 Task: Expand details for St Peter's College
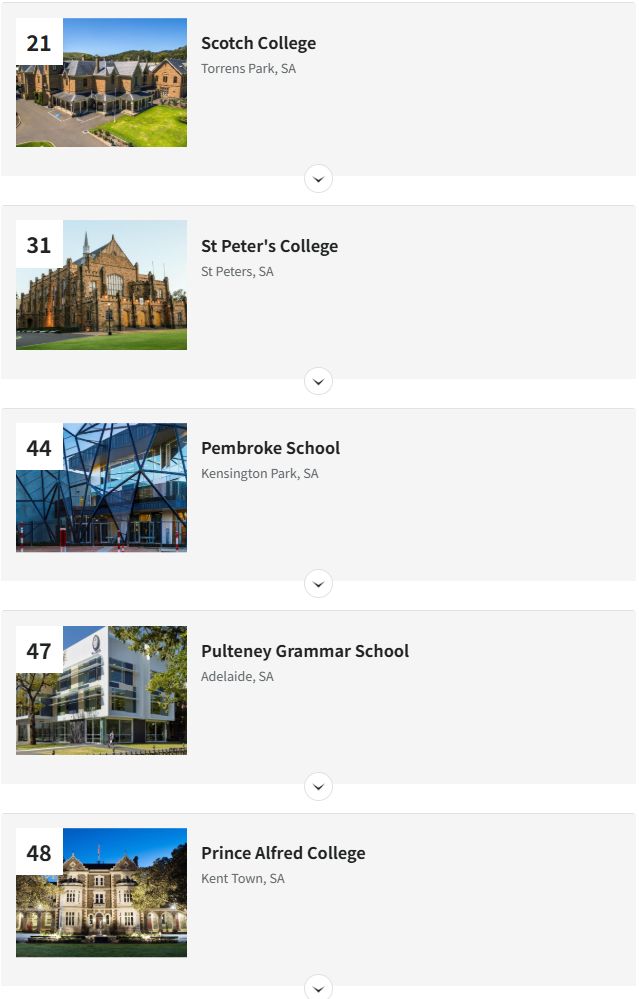click(x=318, y=381)
